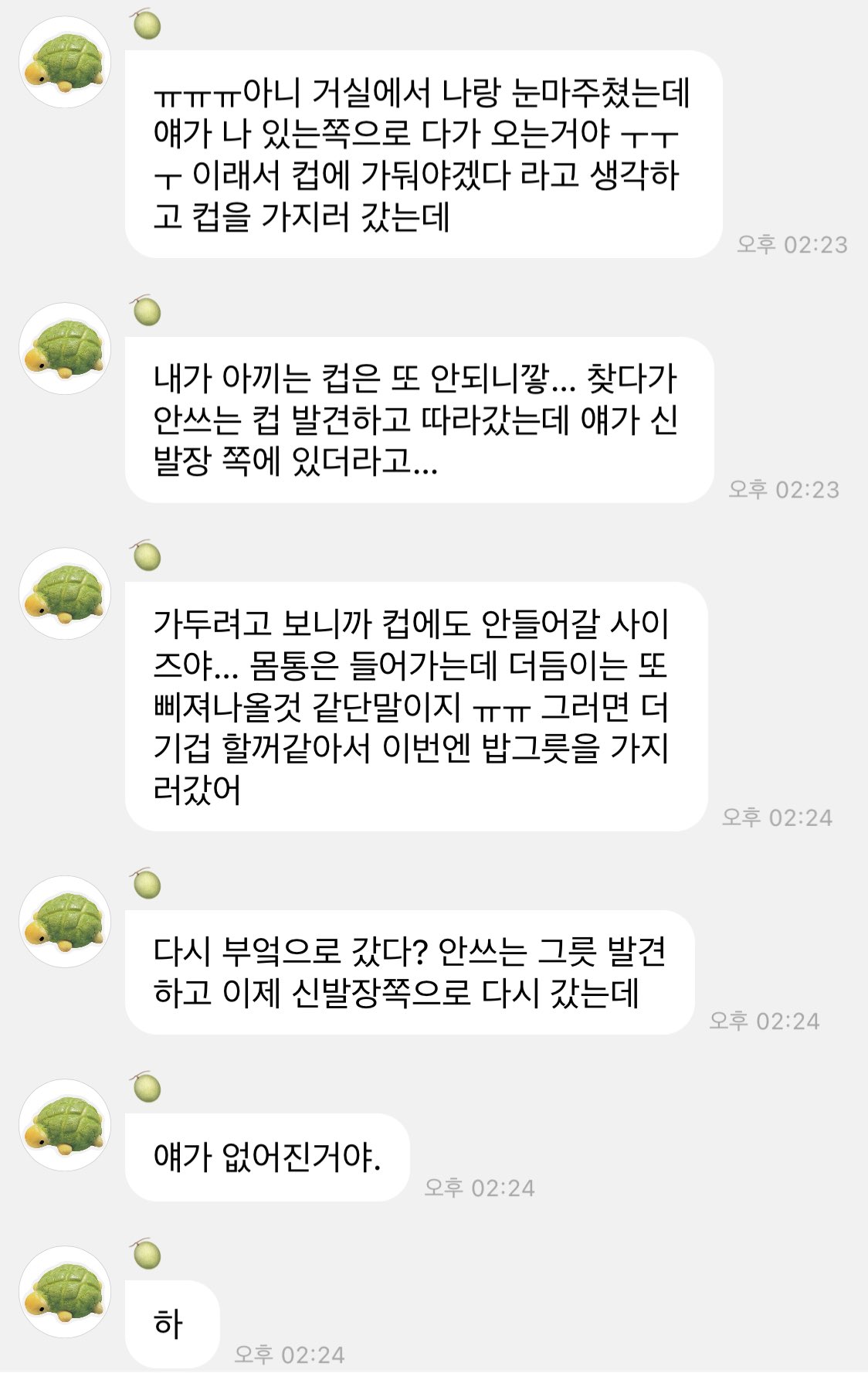The height and width of the screenshot is (1373, 868).
Task: Open turtle avatar beside the '거실에서 나랑 눈마주쳤는데' message
Action: 65,62
